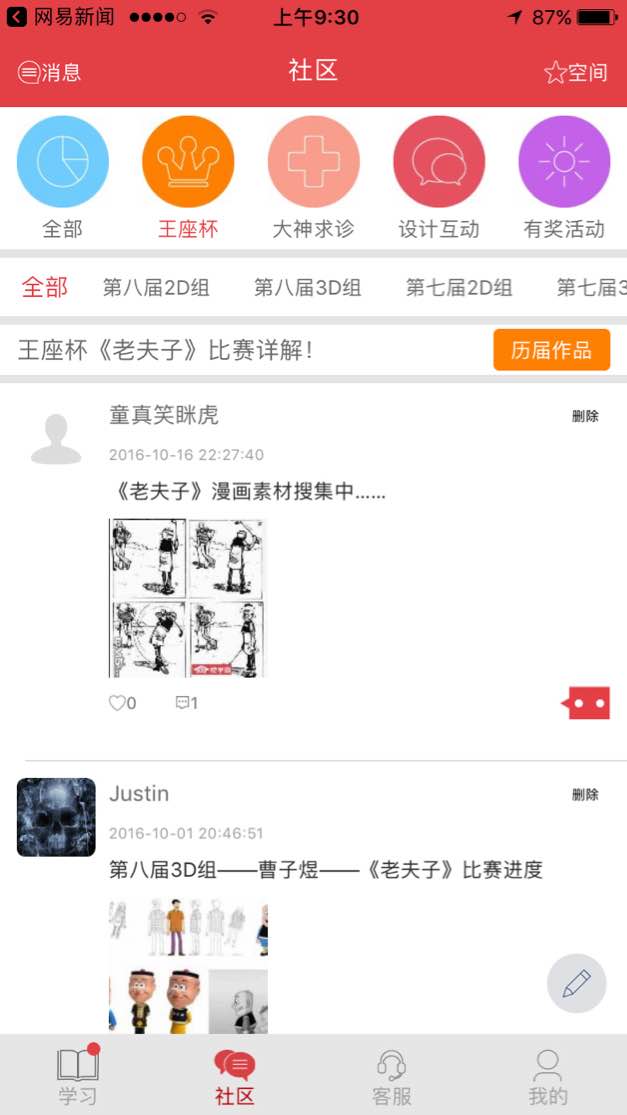The width and height of the screenshot is (627, 1115).
Task: Select the 全部 category circle
Action: tap(62, 163)
